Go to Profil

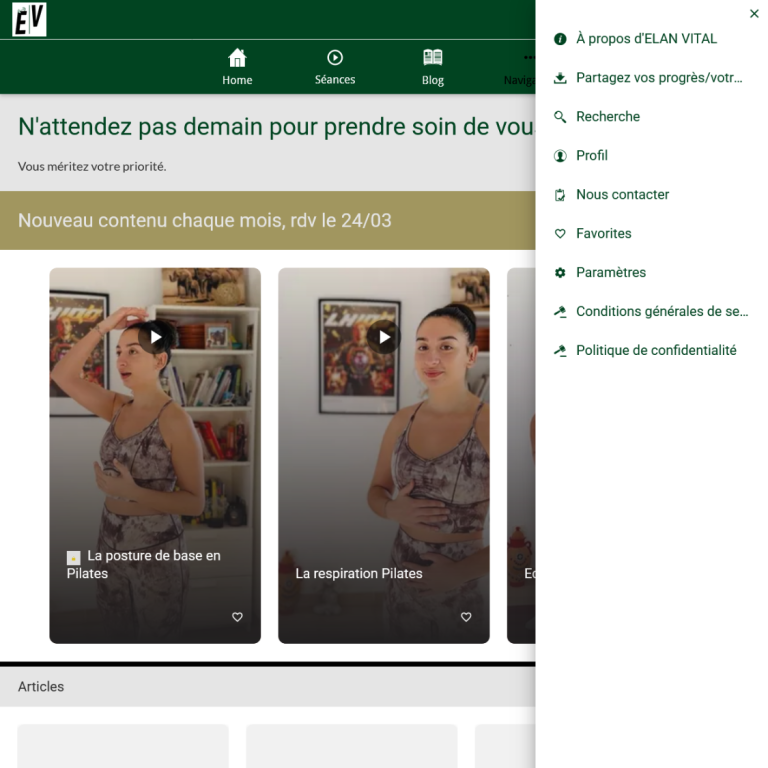tap(591, 156)
